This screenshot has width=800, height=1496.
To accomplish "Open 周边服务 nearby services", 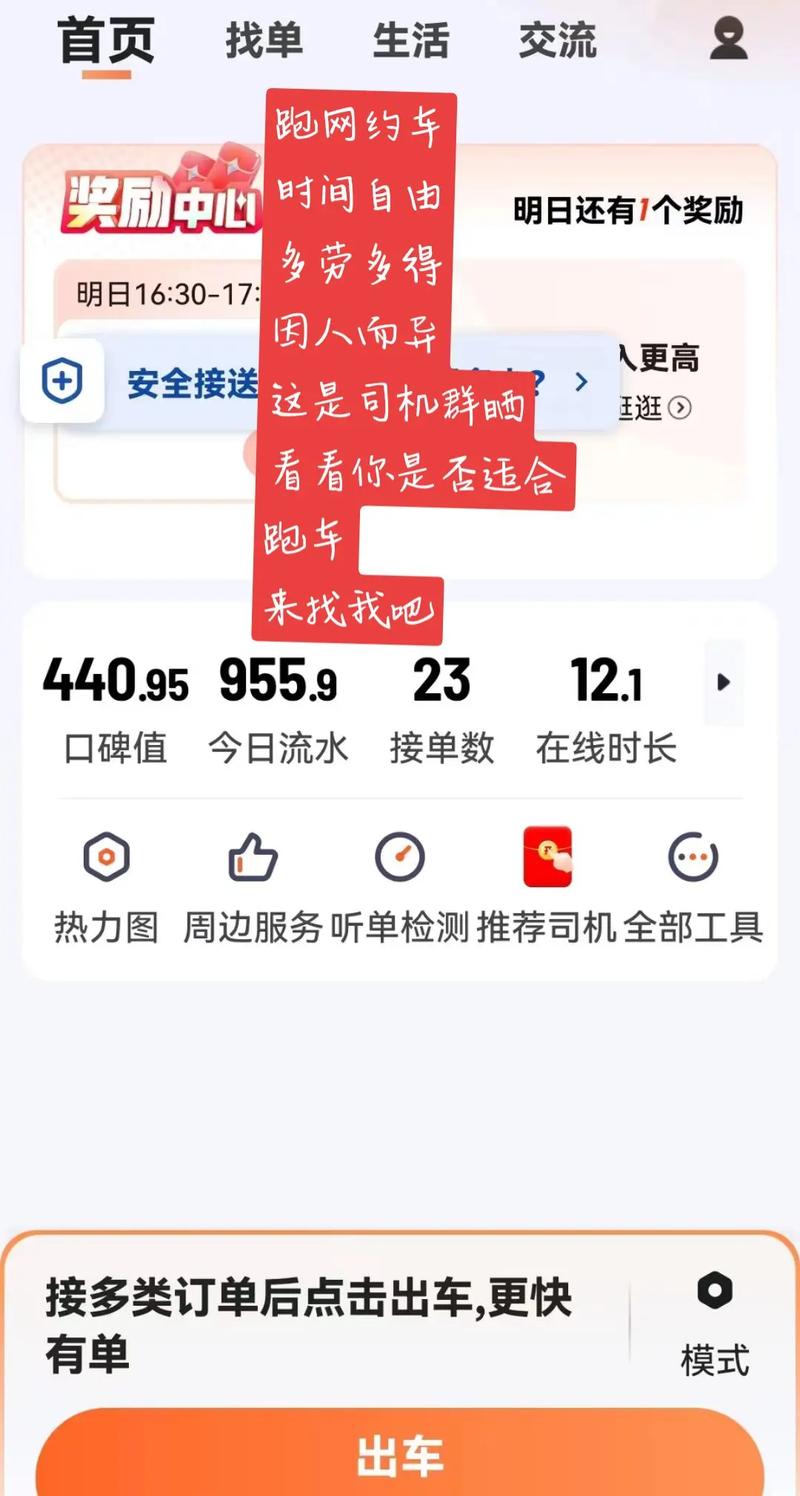I will pyautogui.click(x=252, y=886).
